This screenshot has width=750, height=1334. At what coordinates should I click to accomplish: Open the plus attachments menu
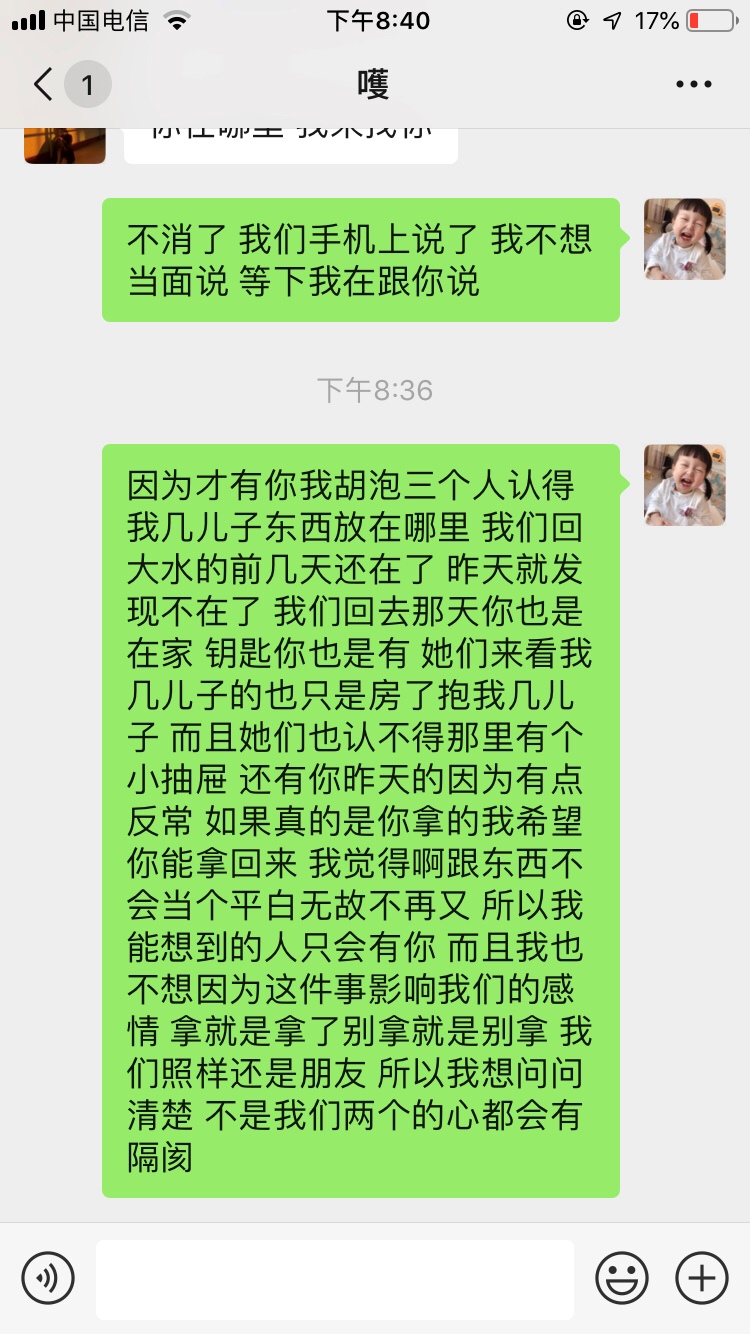[x=701, y=1278]
